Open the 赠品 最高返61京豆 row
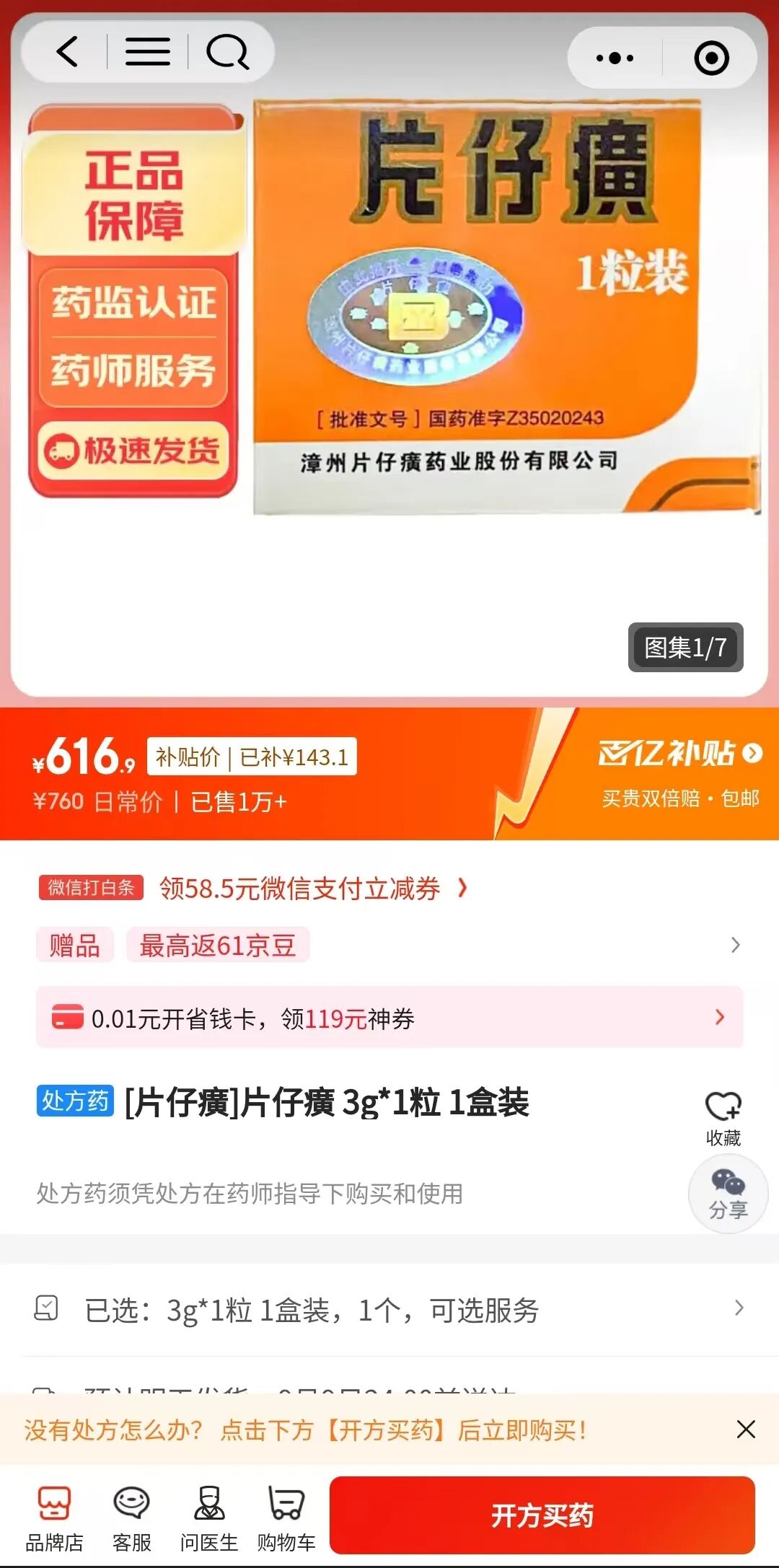 389,945
